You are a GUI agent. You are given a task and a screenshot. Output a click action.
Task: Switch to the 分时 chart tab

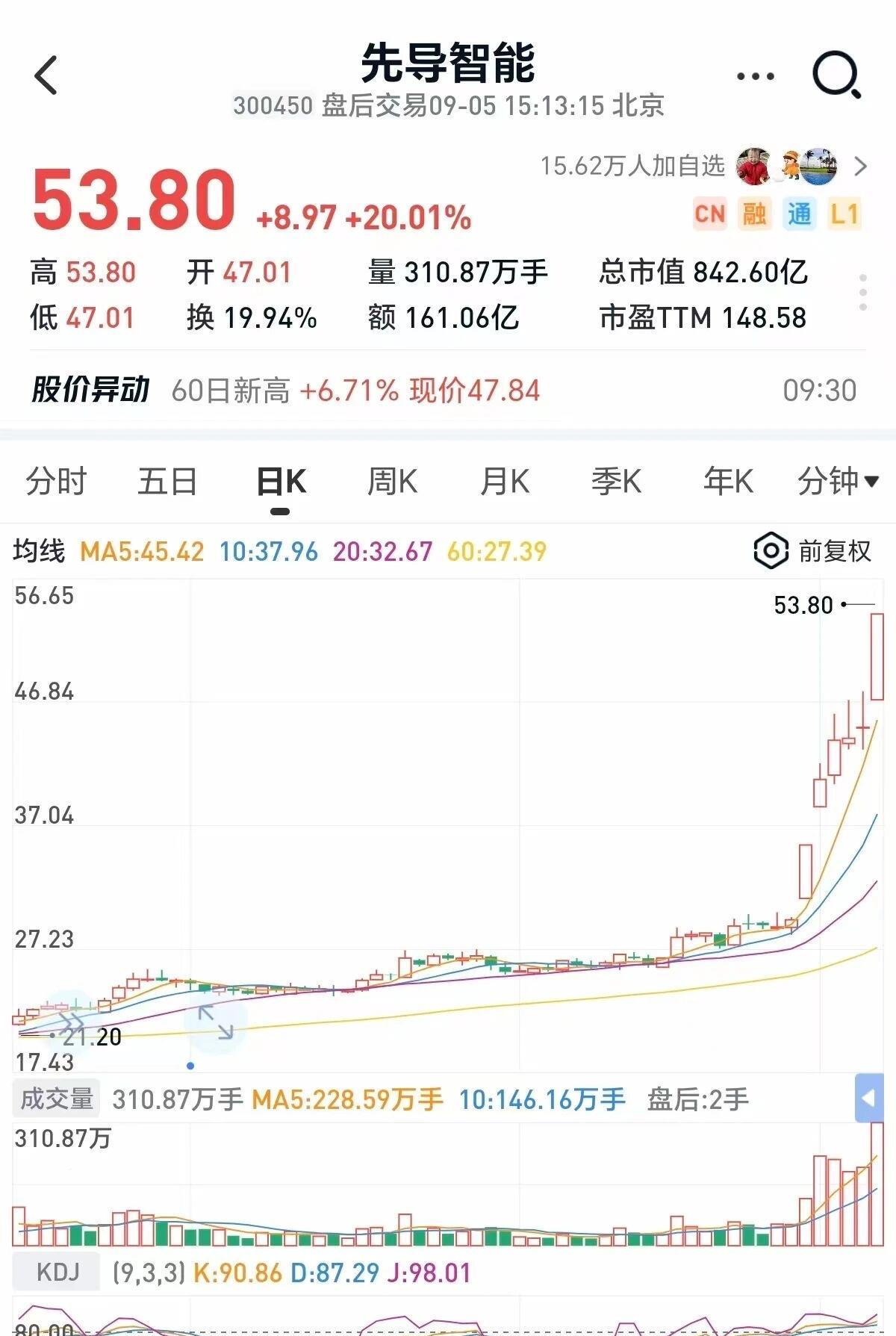click(56, 482)
